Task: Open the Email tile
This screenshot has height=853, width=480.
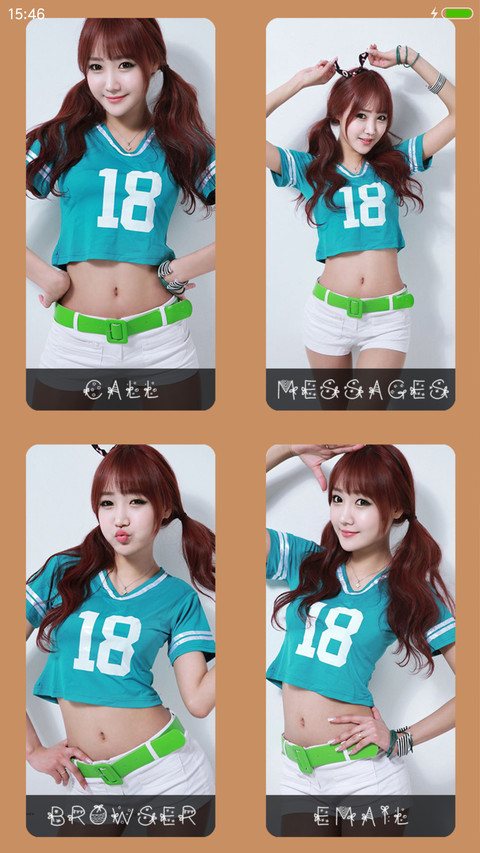Action: click(360, 640)
